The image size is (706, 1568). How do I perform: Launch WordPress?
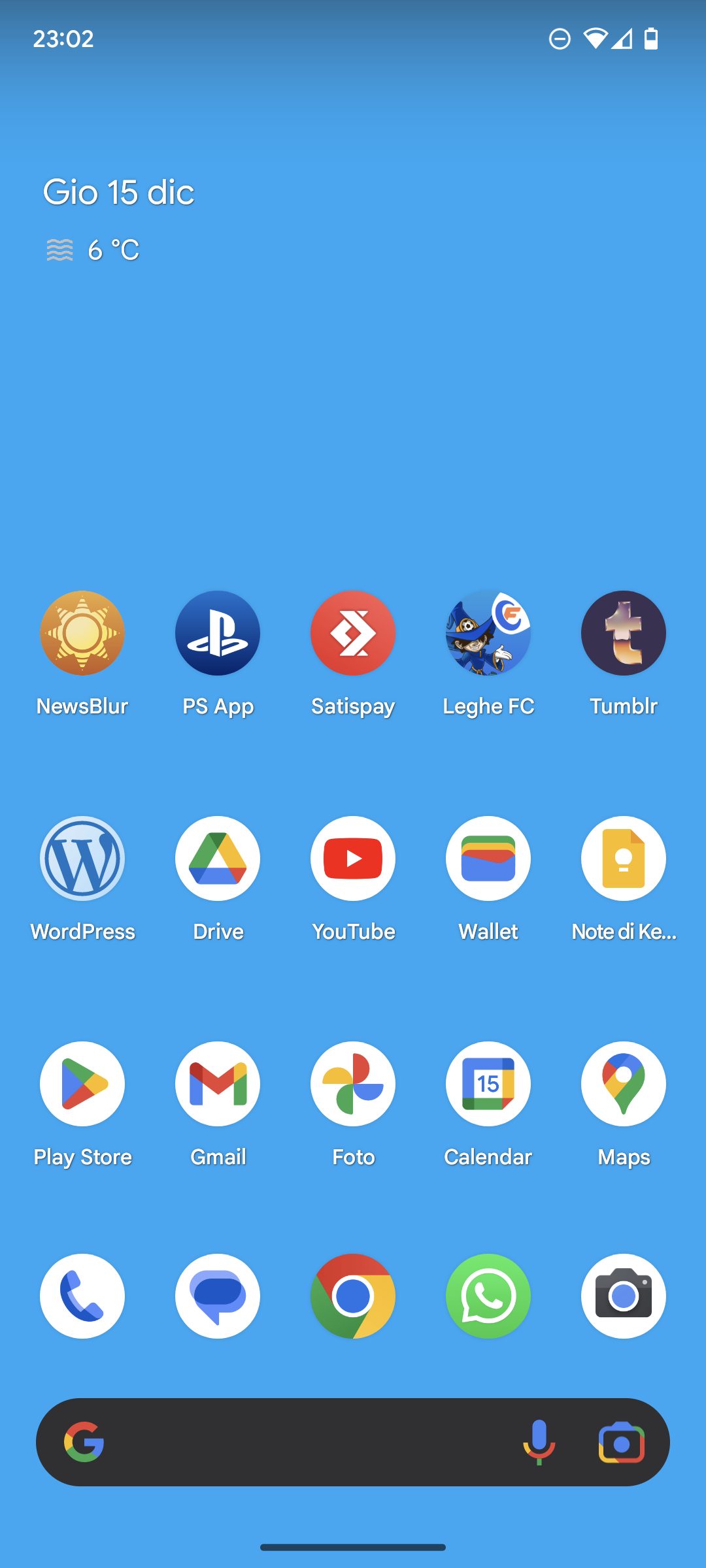[x=82, y=858]
